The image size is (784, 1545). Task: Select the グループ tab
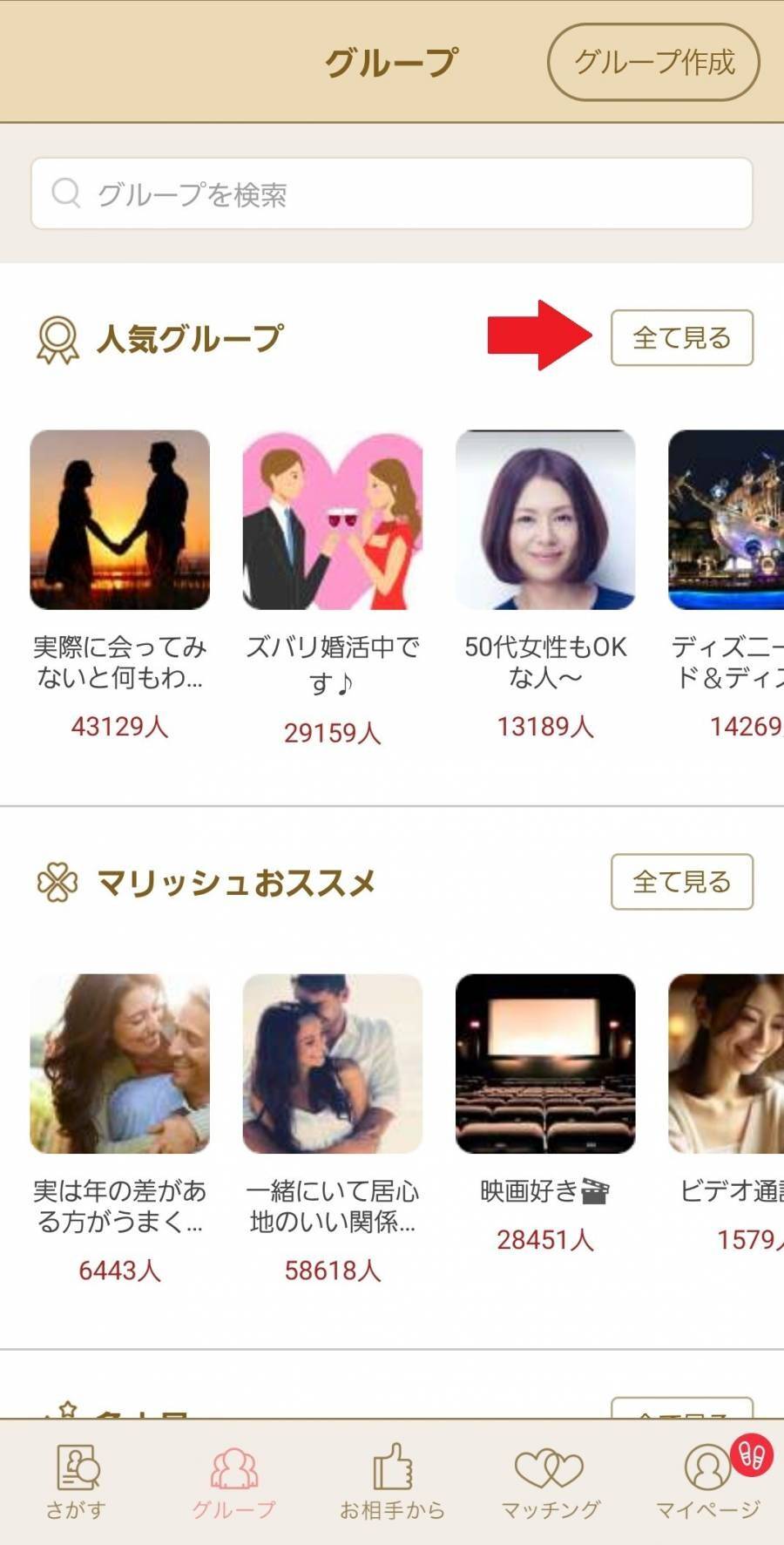[x=233, y=1481]
